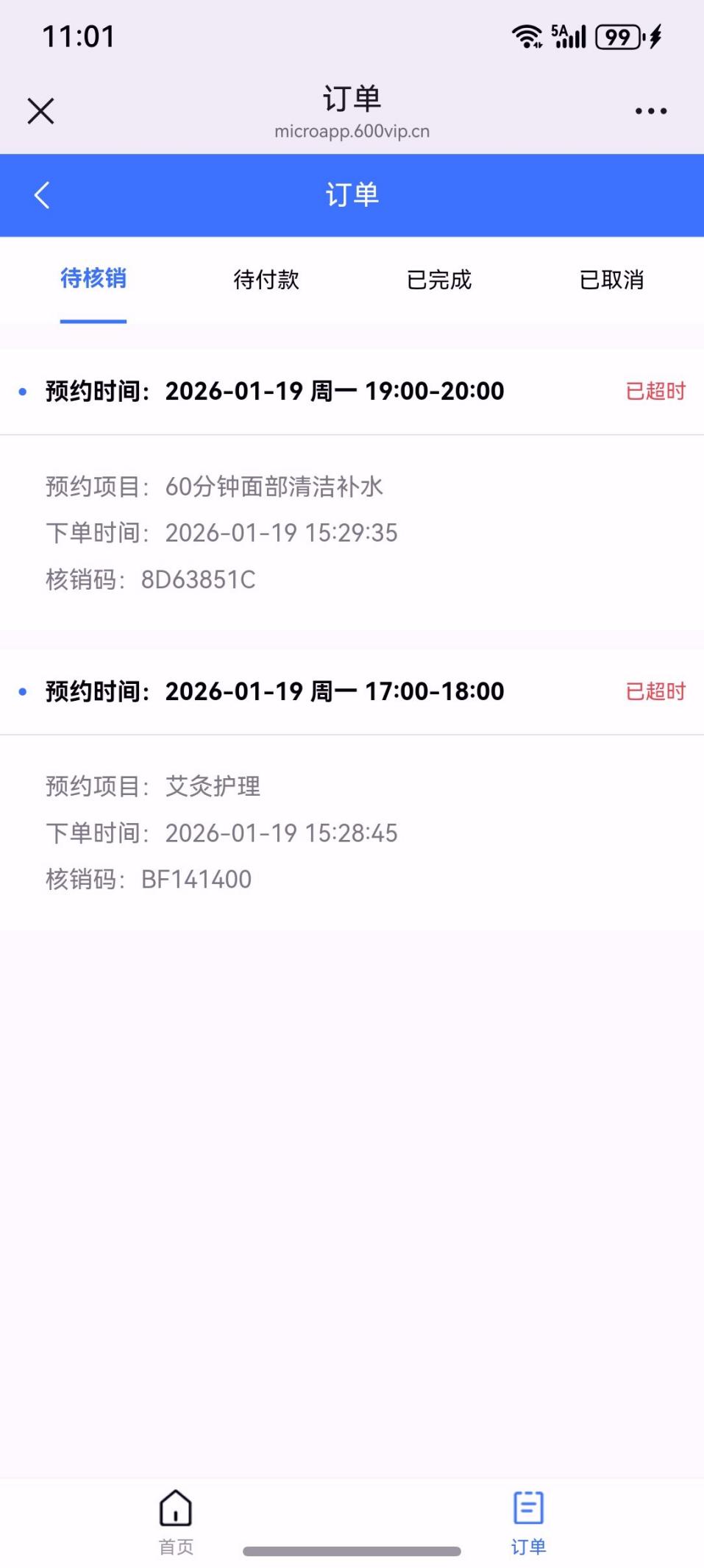Tap the 订单 bottom navigation item

point(528,1522)
